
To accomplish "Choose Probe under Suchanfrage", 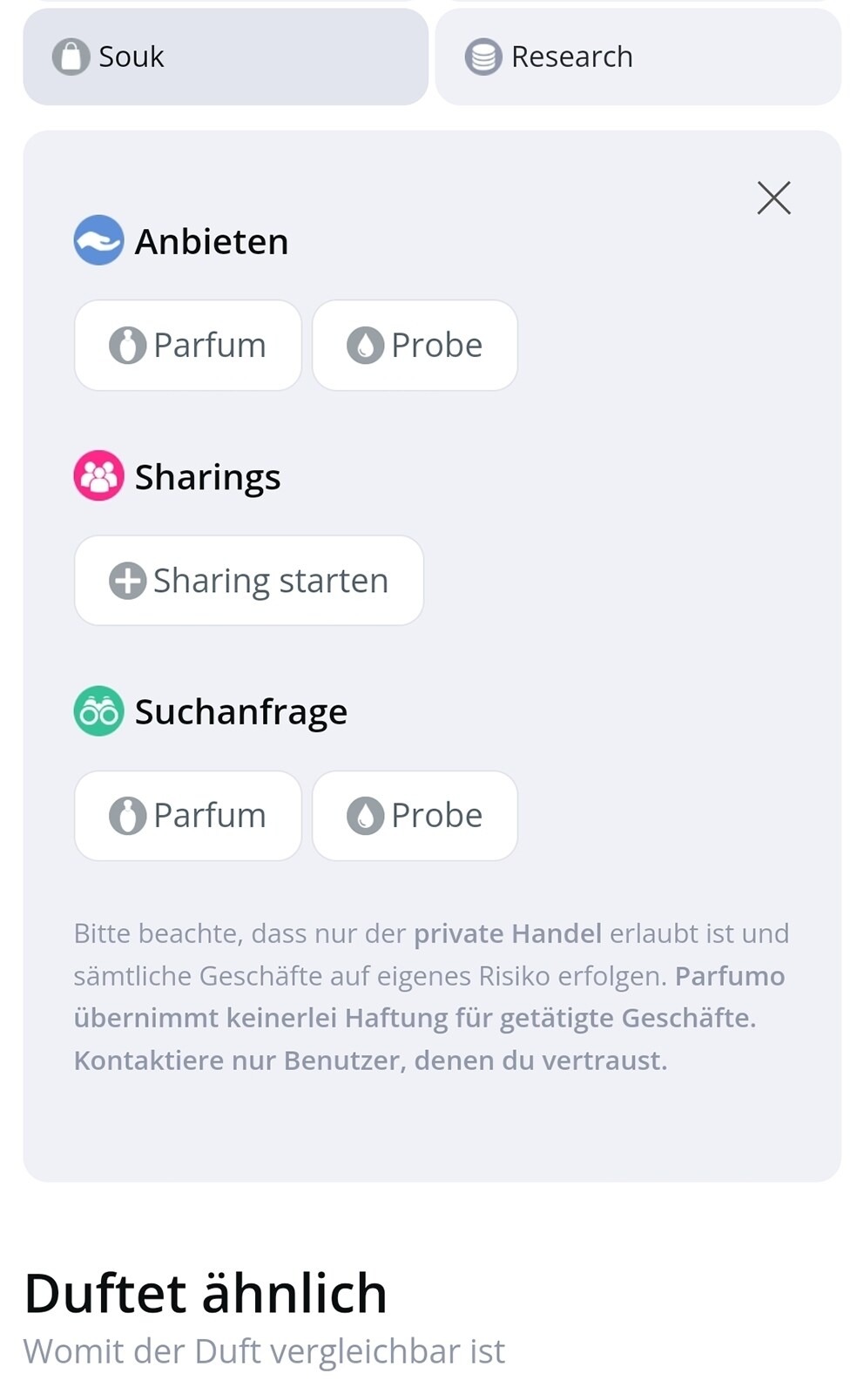I will 415,816.
